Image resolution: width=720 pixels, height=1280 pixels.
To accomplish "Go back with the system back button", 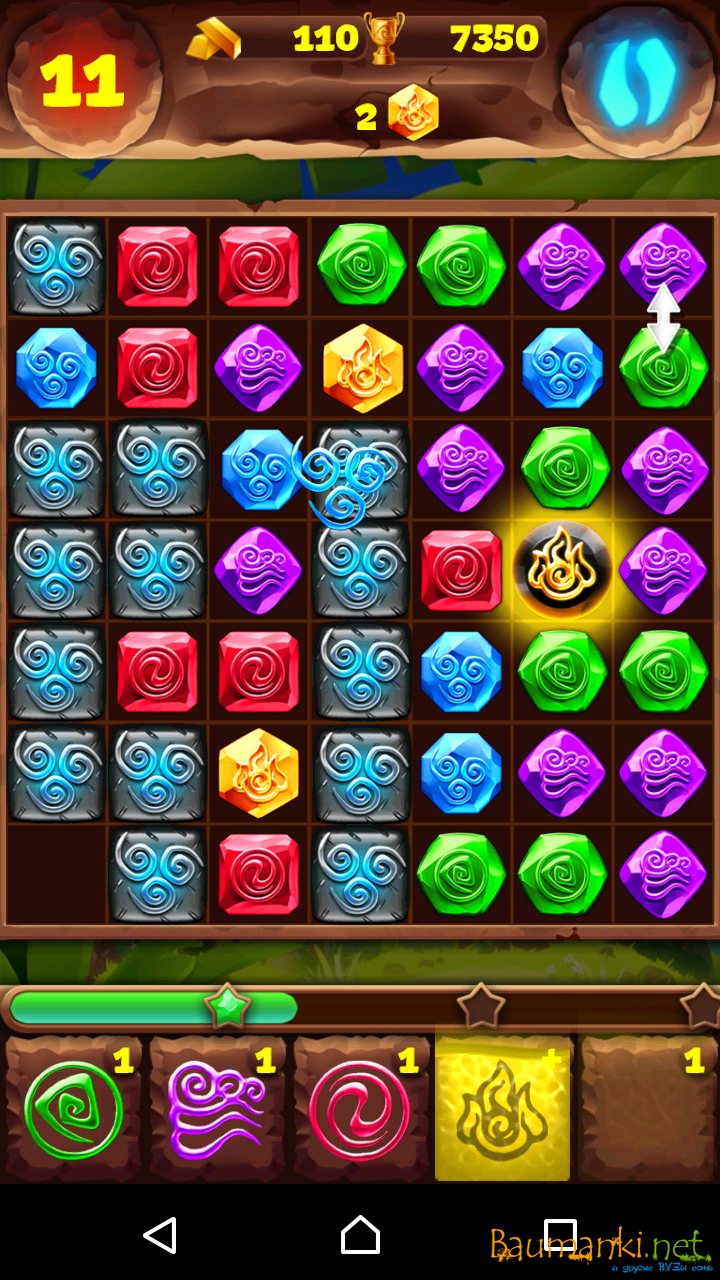I will [160, 1236].
